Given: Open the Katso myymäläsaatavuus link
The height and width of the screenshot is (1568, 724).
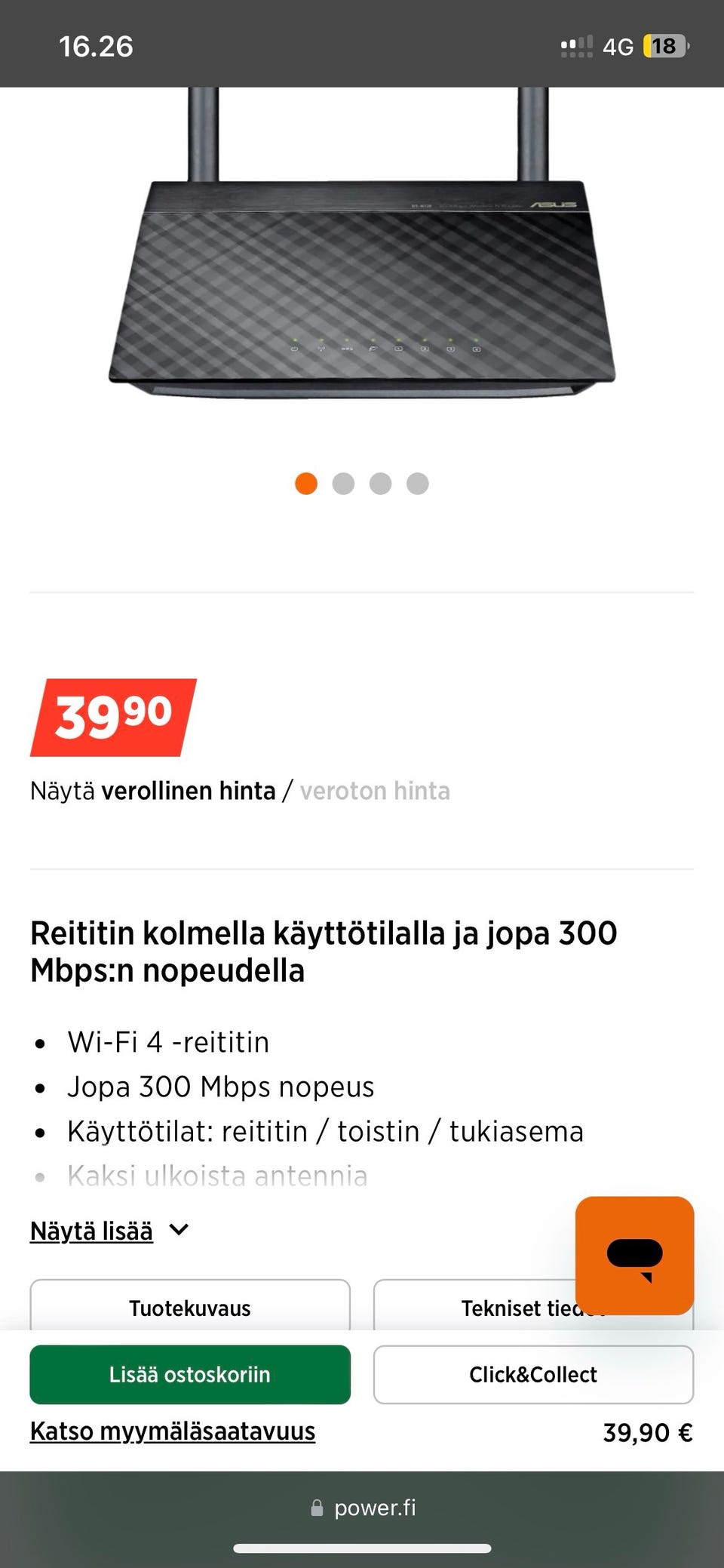Looking at the screenshot, I should [x=172, y=1430].
